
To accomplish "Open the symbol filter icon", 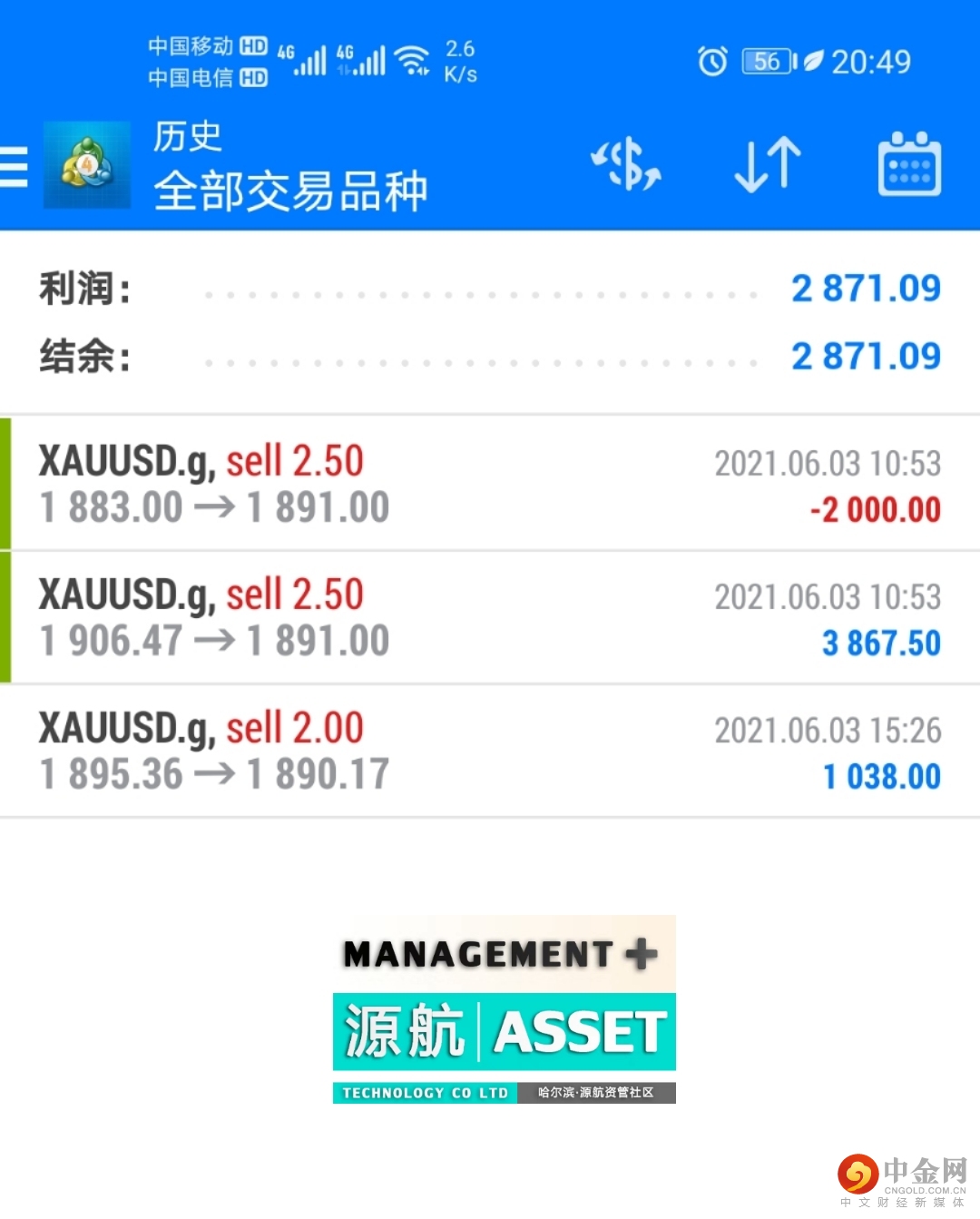I will pyautogui.click(x=626, y=165).
